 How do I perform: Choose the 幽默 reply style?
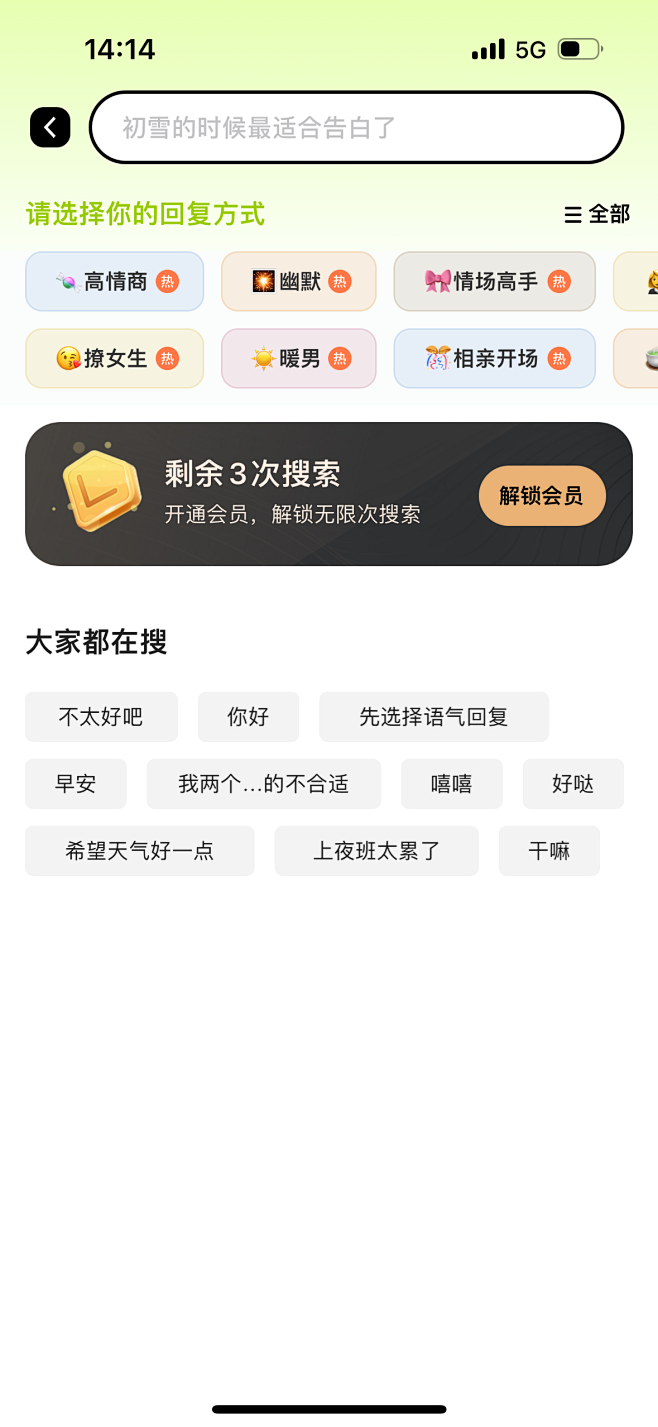click(299, 281)
